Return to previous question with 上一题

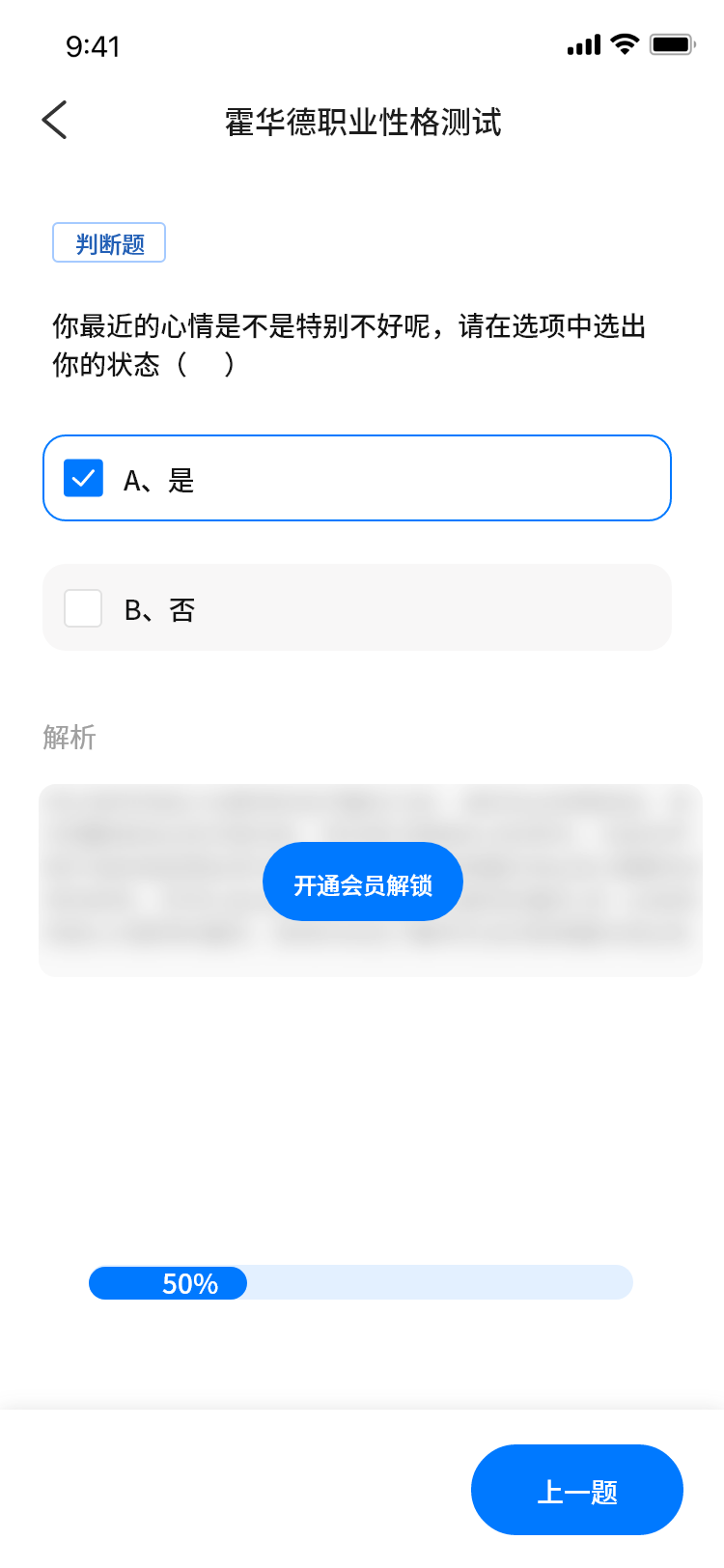coord(576,1490)
